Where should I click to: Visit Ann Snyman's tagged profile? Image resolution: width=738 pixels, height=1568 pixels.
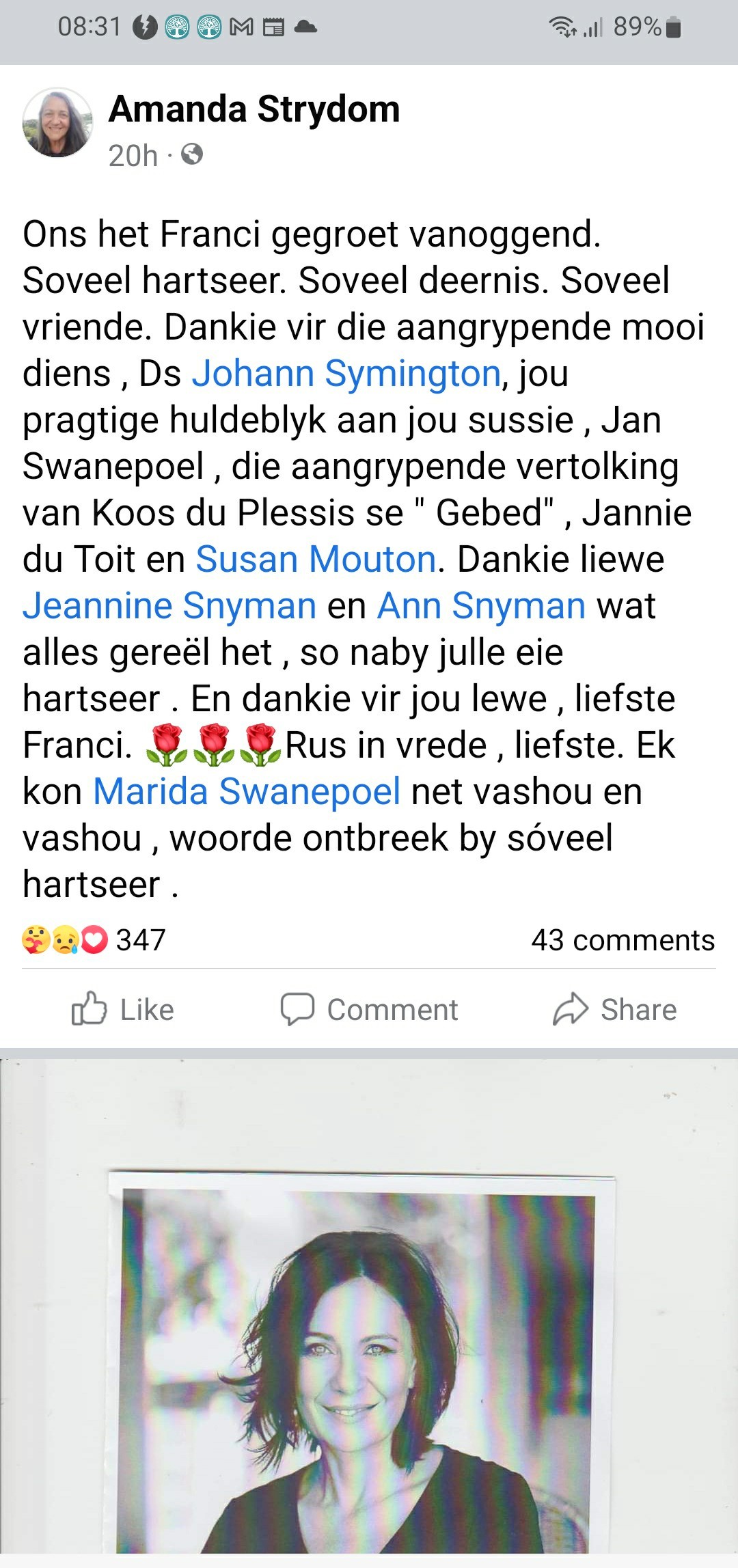[482, 606]
